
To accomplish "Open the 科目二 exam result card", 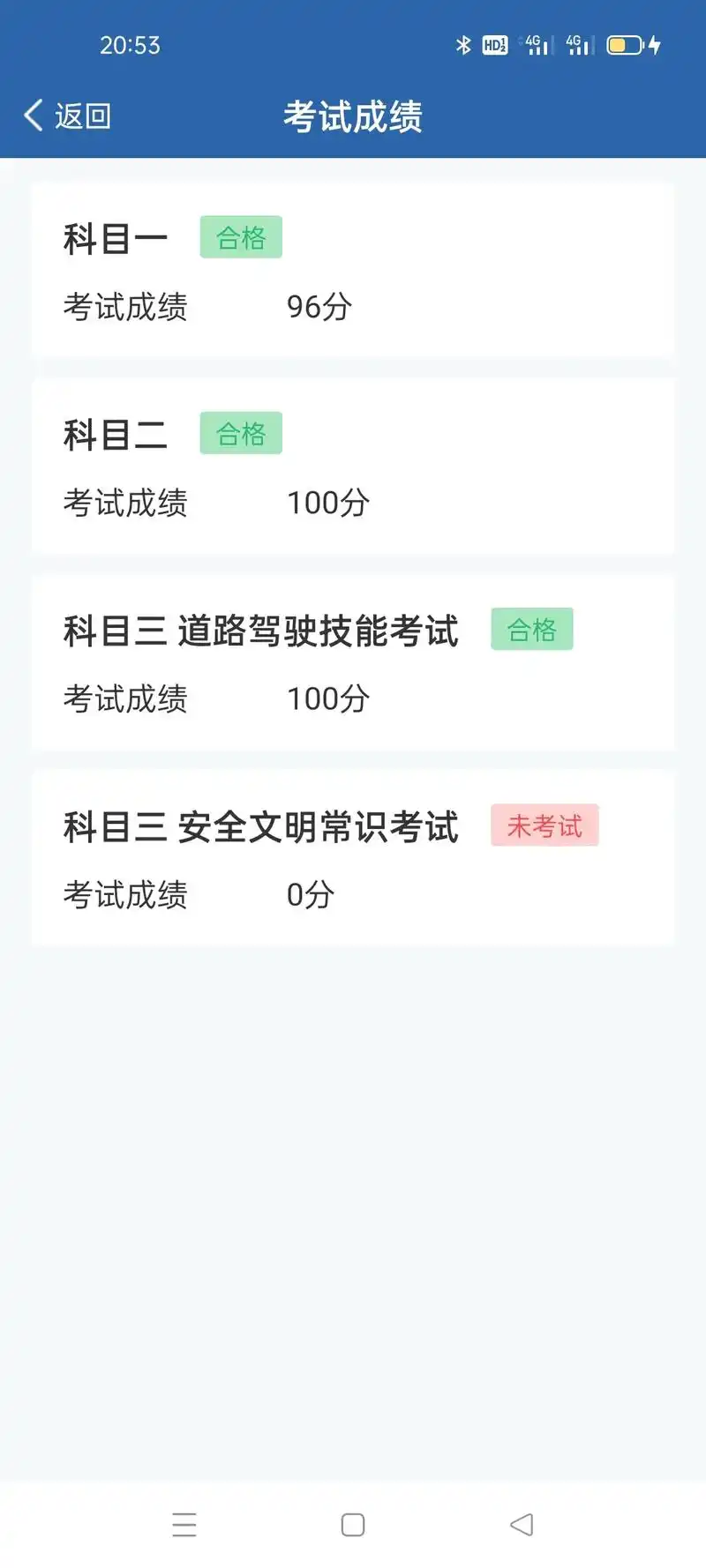I will point(353,467).
